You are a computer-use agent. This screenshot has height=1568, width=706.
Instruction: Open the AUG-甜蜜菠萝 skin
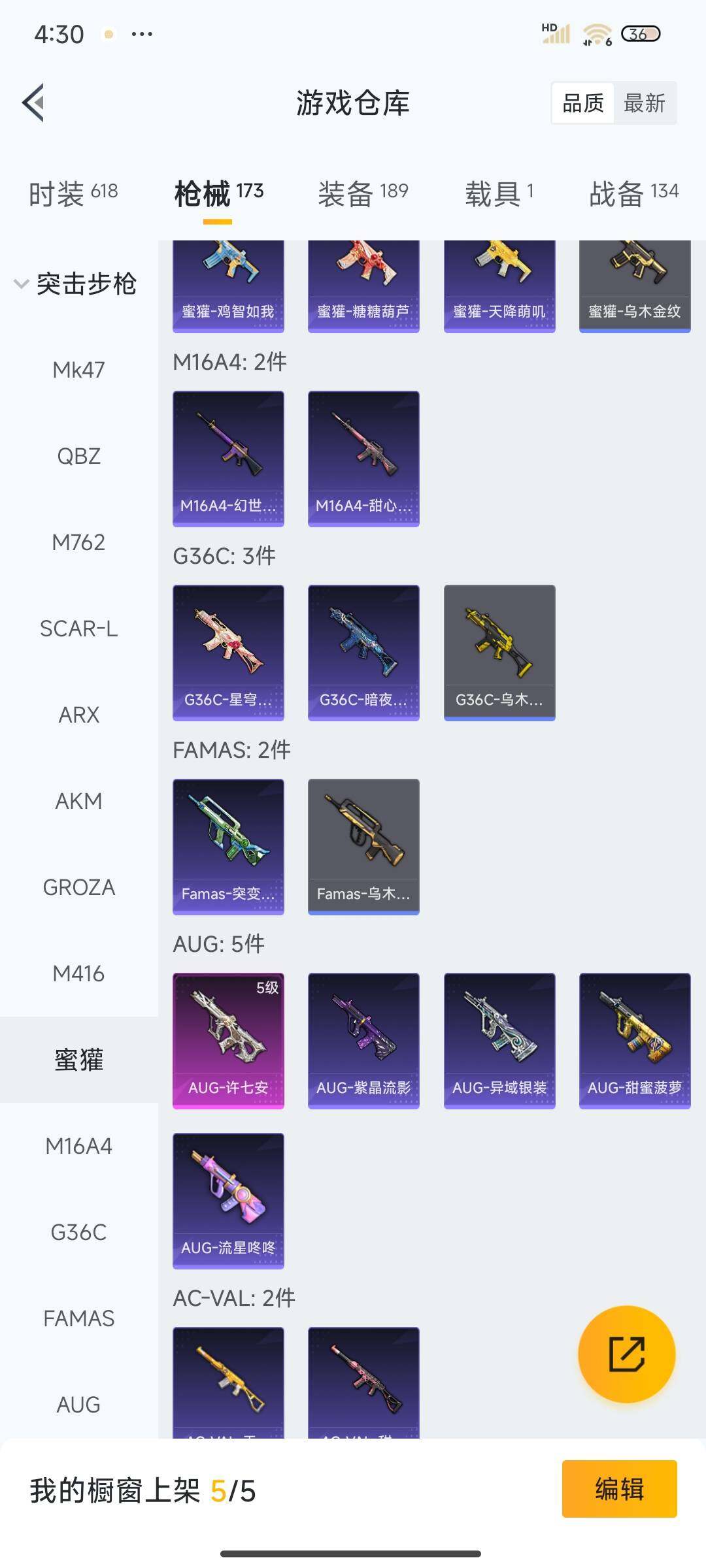(634, 1040)
